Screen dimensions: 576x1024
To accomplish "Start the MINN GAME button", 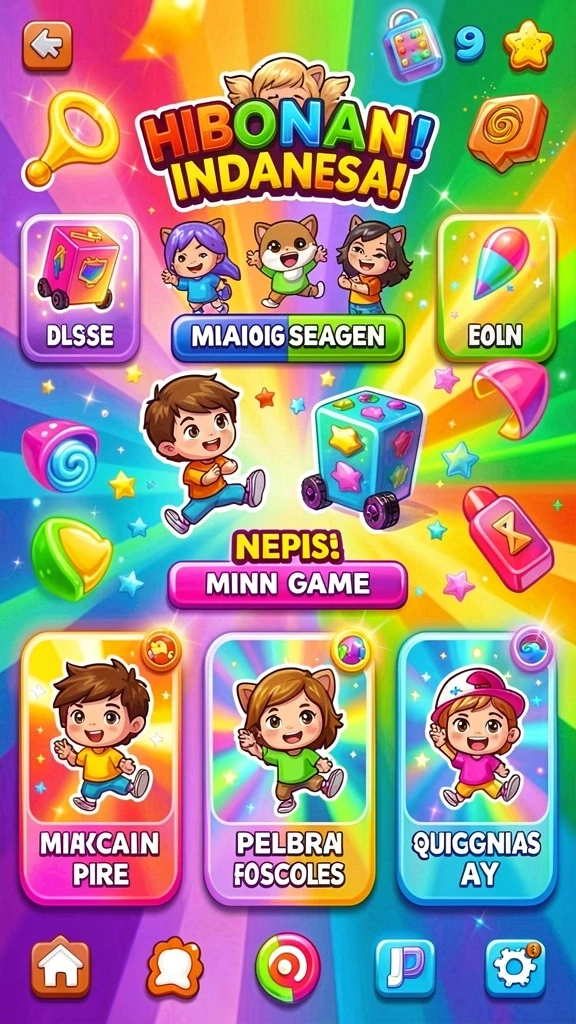I will 288,584.
